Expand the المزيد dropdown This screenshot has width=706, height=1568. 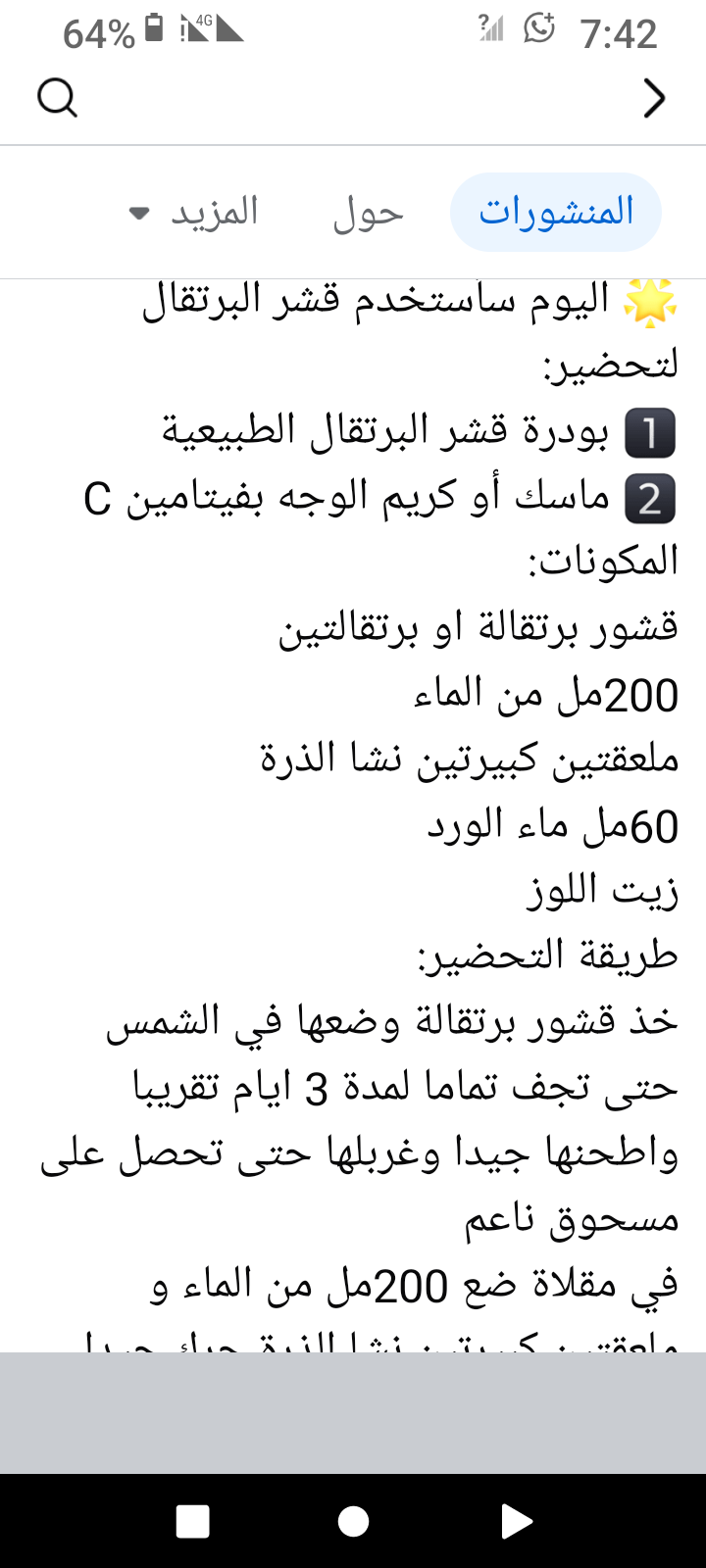point(194,212)
